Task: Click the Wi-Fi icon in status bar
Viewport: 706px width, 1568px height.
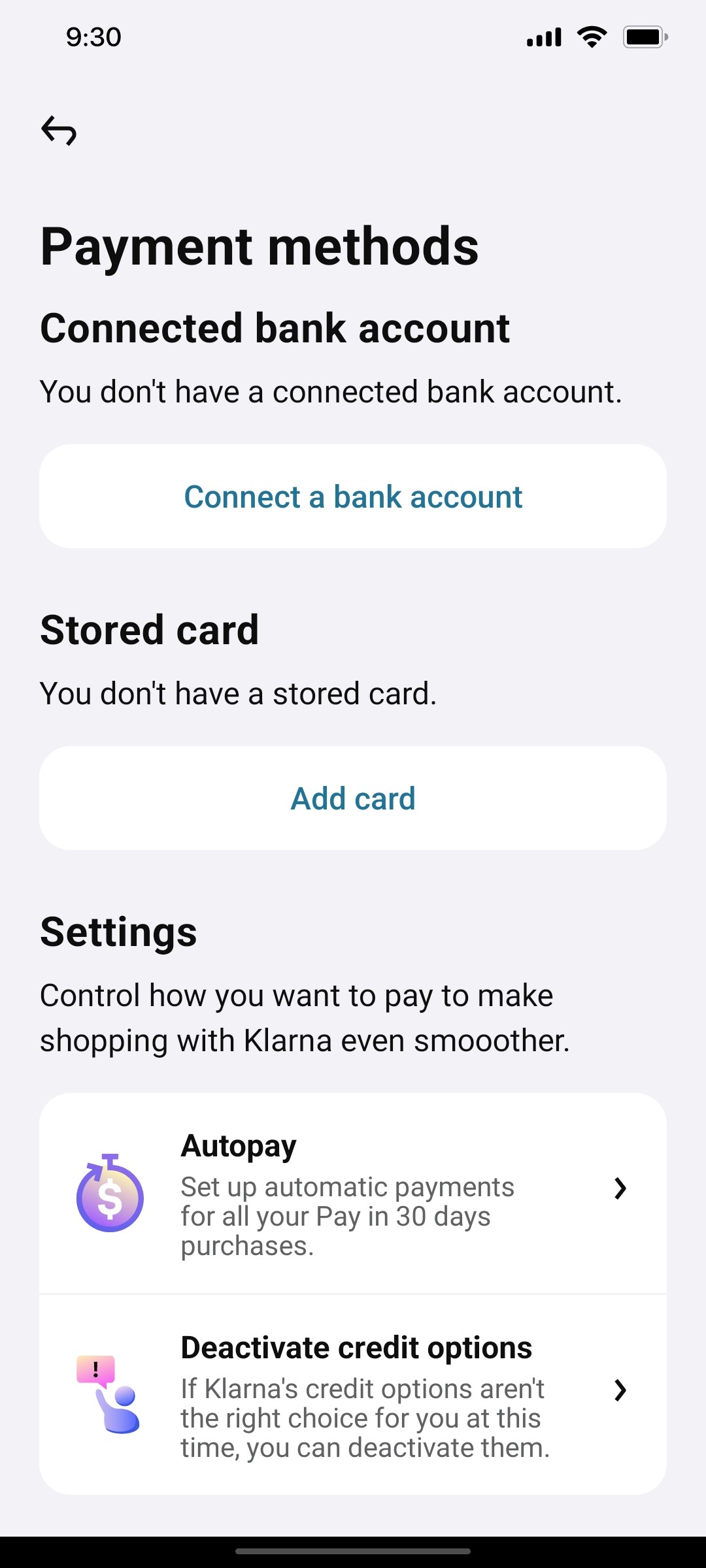Action: pos(592,37)
